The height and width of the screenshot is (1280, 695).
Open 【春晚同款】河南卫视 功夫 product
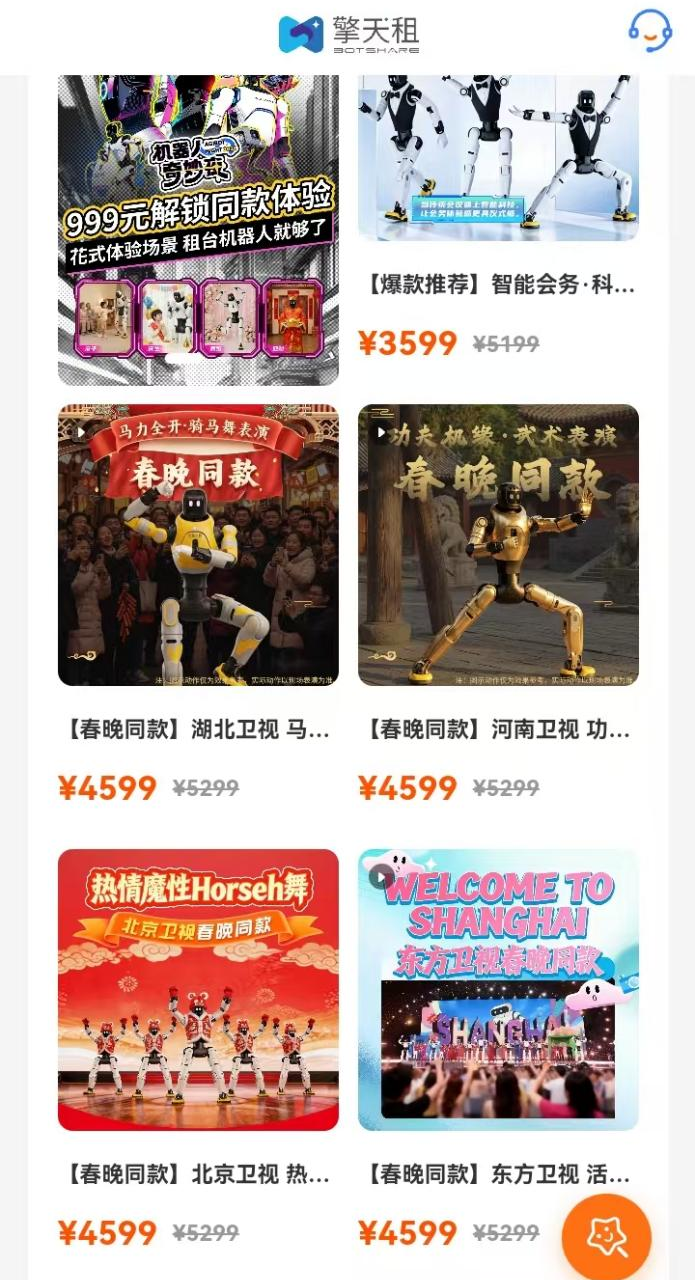pos(498,545)
